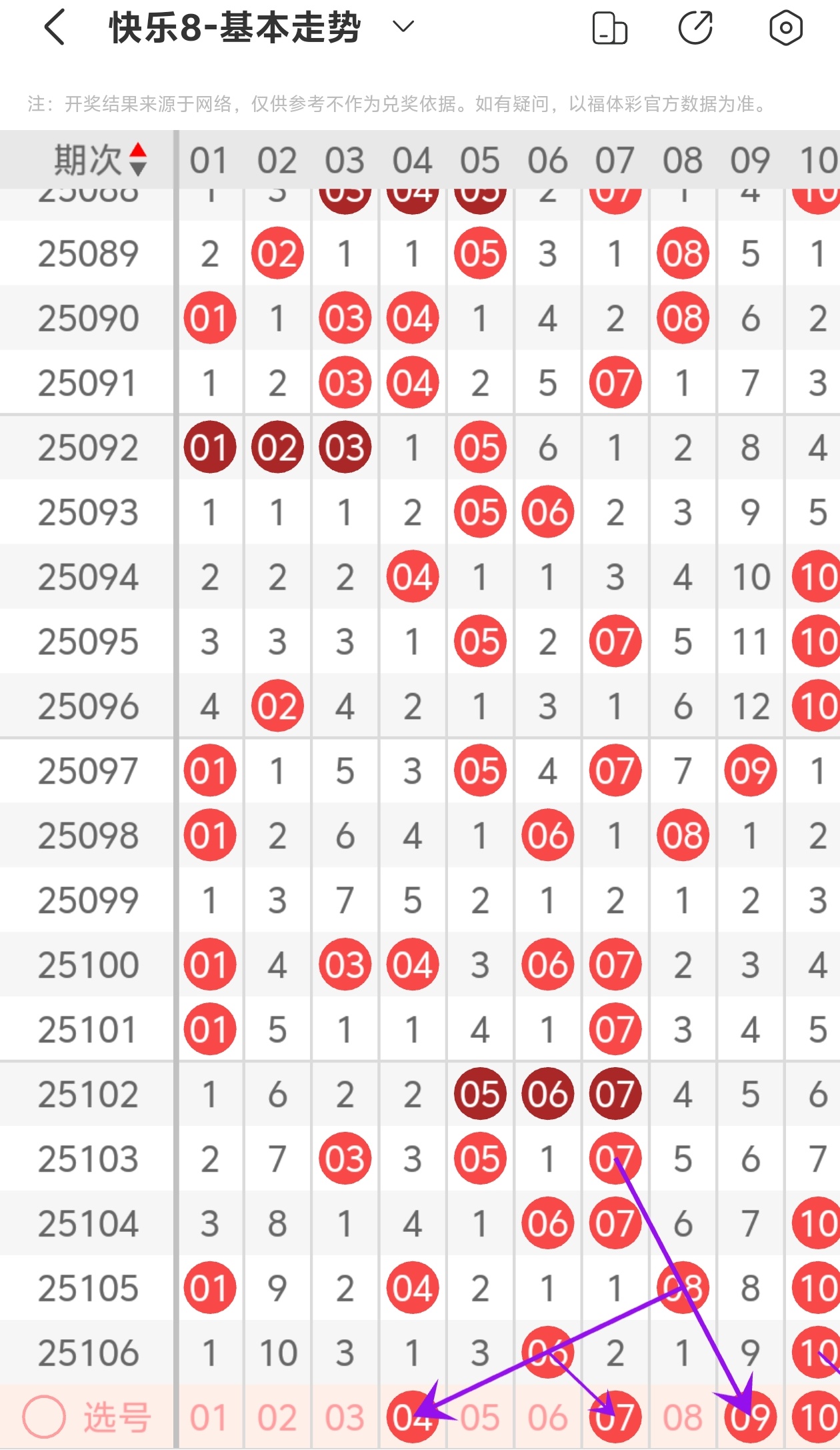Go back using the top-left arrow
The image size is (840, 1450).
coord(55,28)
